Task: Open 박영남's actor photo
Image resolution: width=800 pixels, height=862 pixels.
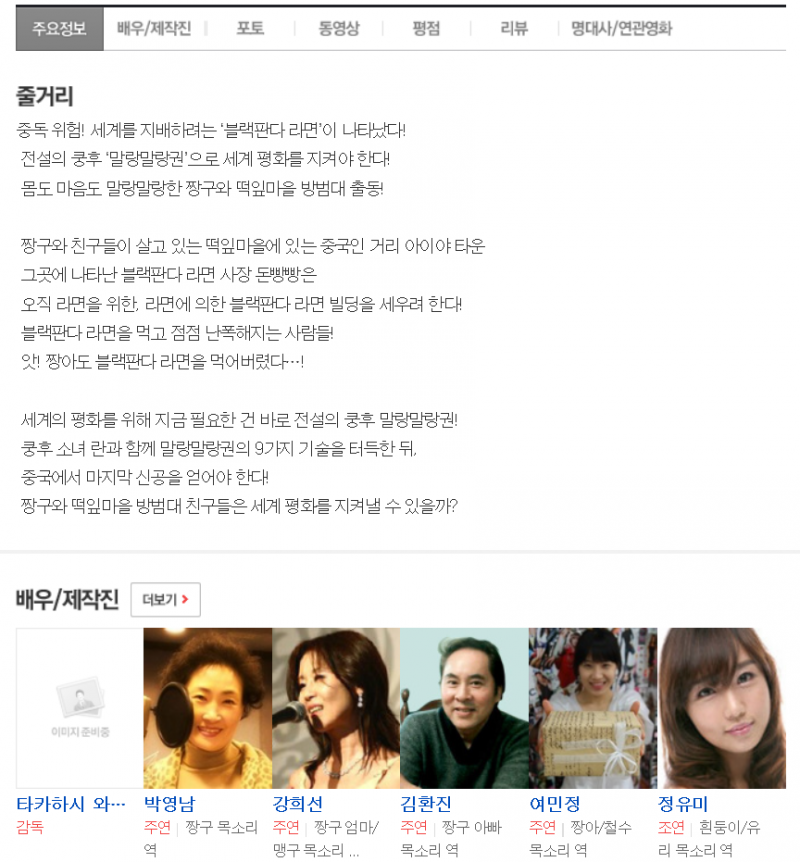Action: pyautogui.click(x=208, y=708)
